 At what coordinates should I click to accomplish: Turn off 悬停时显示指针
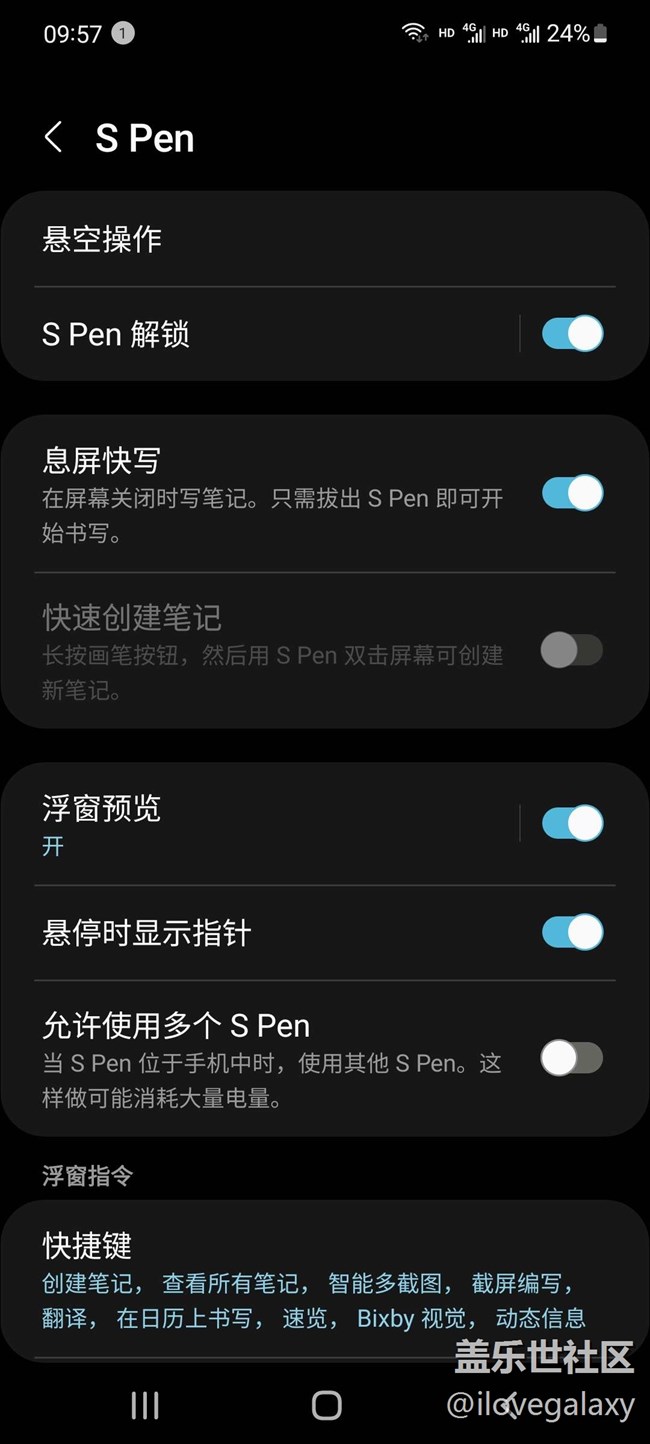tap(572, 932)
